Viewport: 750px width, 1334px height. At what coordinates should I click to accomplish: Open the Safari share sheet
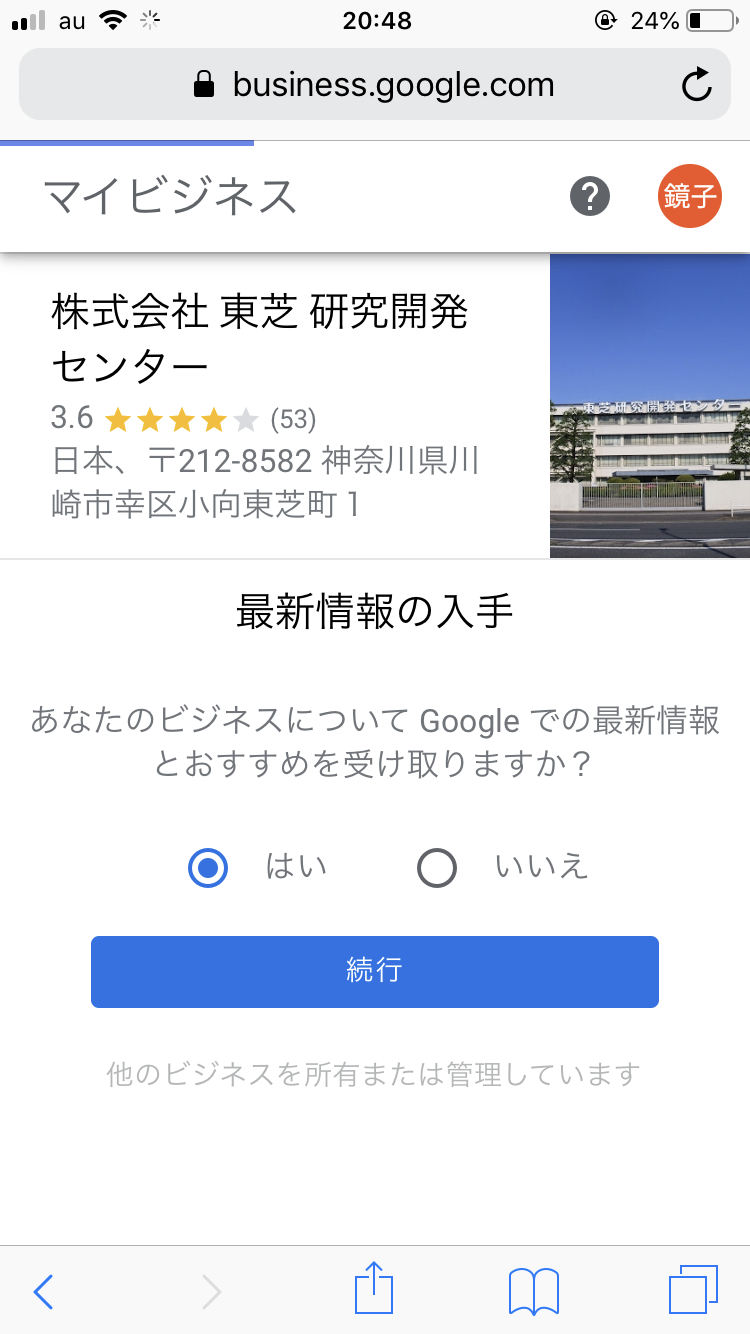point(374,1289)
